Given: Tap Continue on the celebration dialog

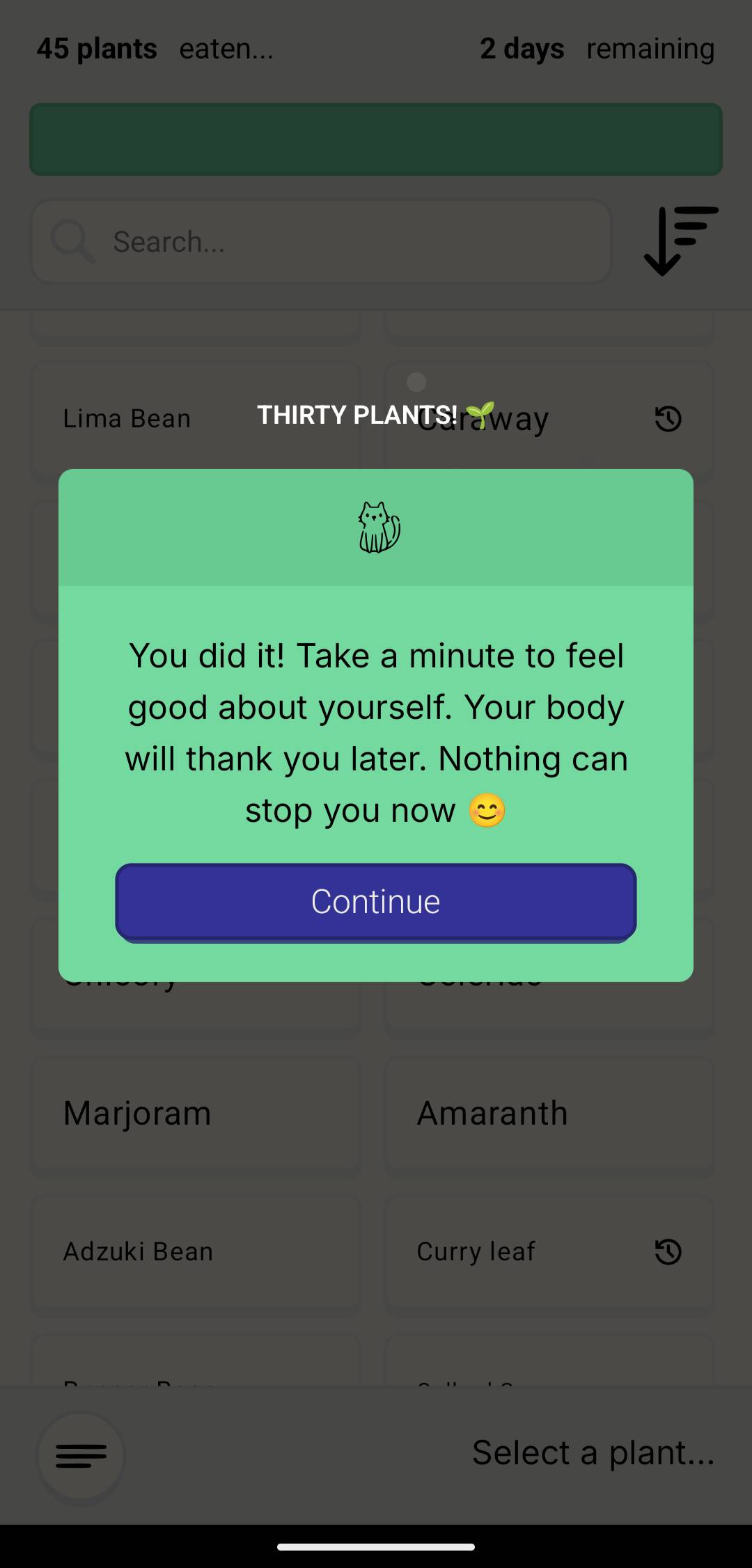Looking at the screenshot, I should pyautogui.click(x=375, y=902).
